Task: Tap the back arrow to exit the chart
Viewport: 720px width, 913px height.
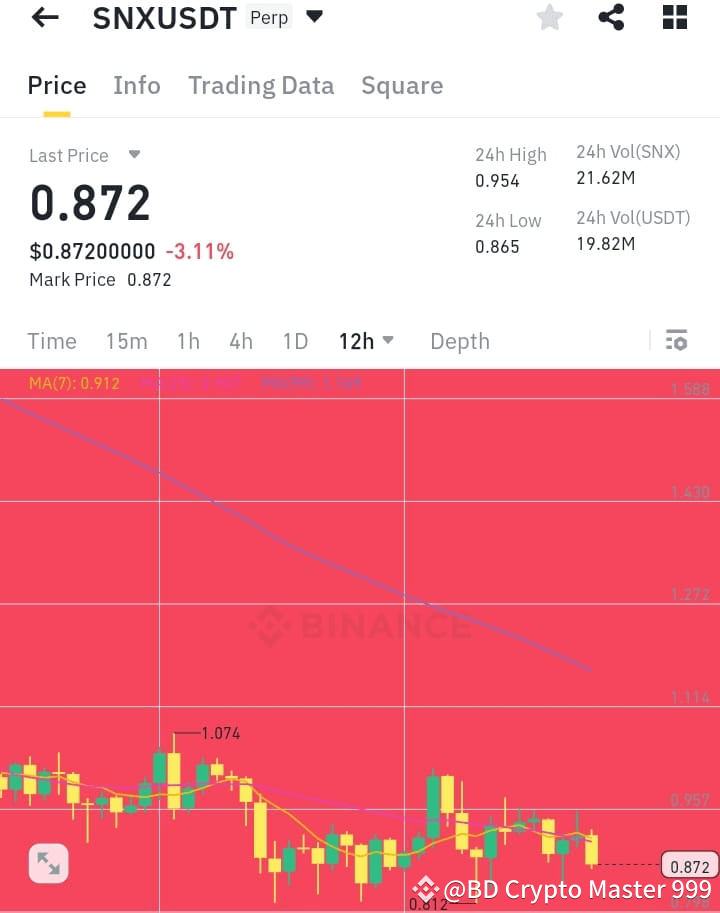Action: tap(44, 17)
